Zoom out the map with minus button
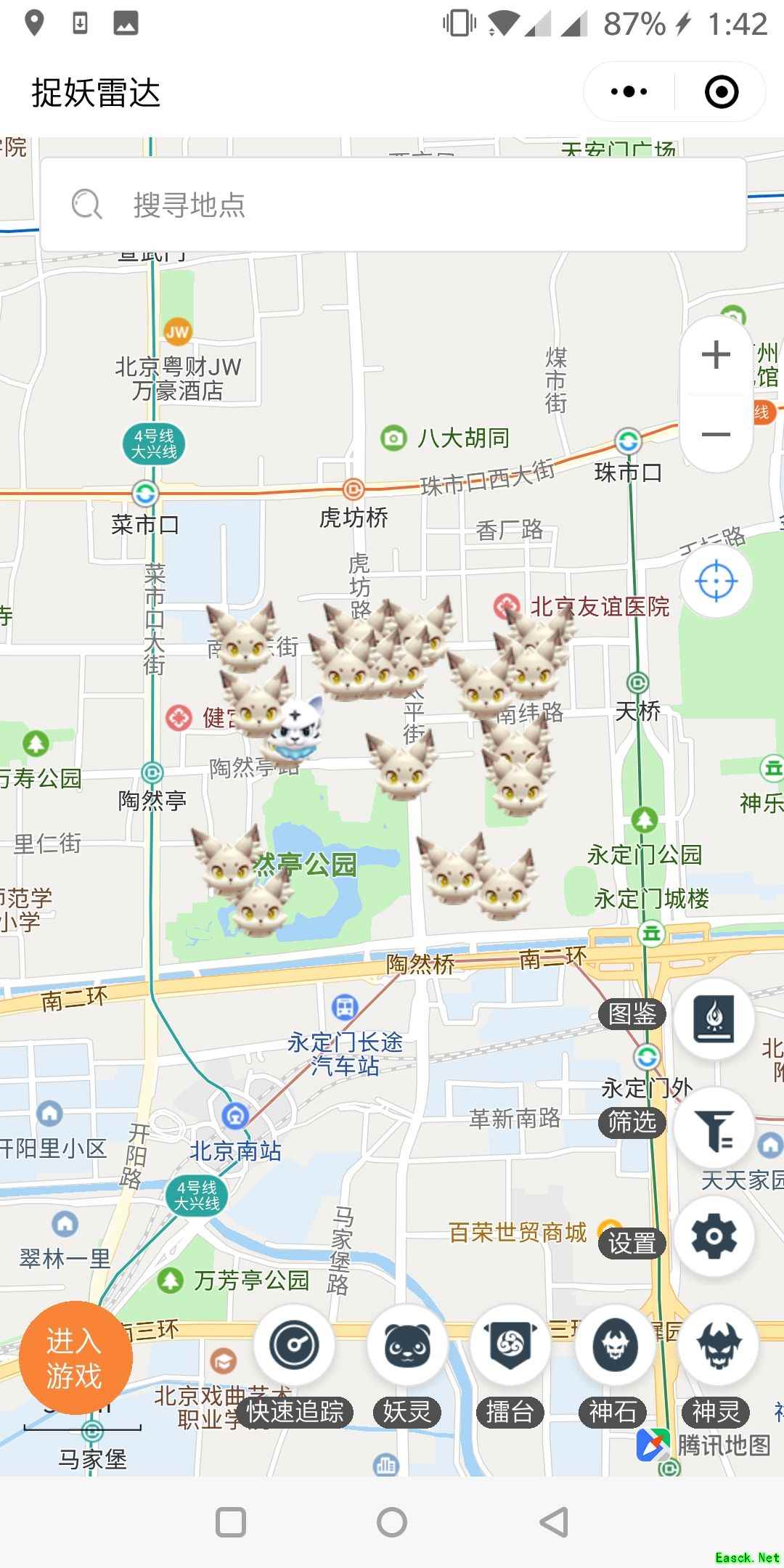 pos(716,434)
